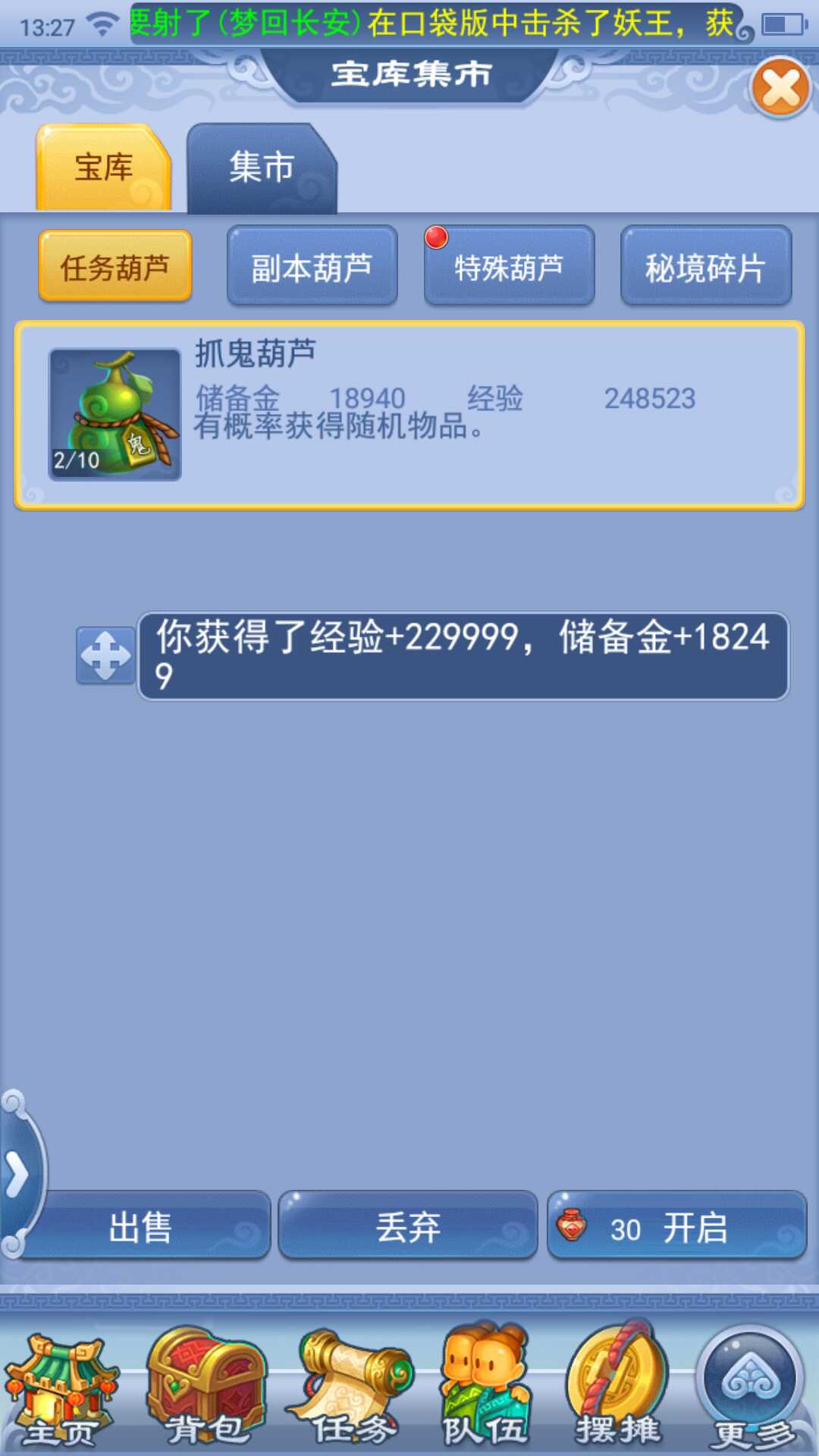Open the 特殊葫芦 category

click(x=509, y=267)
